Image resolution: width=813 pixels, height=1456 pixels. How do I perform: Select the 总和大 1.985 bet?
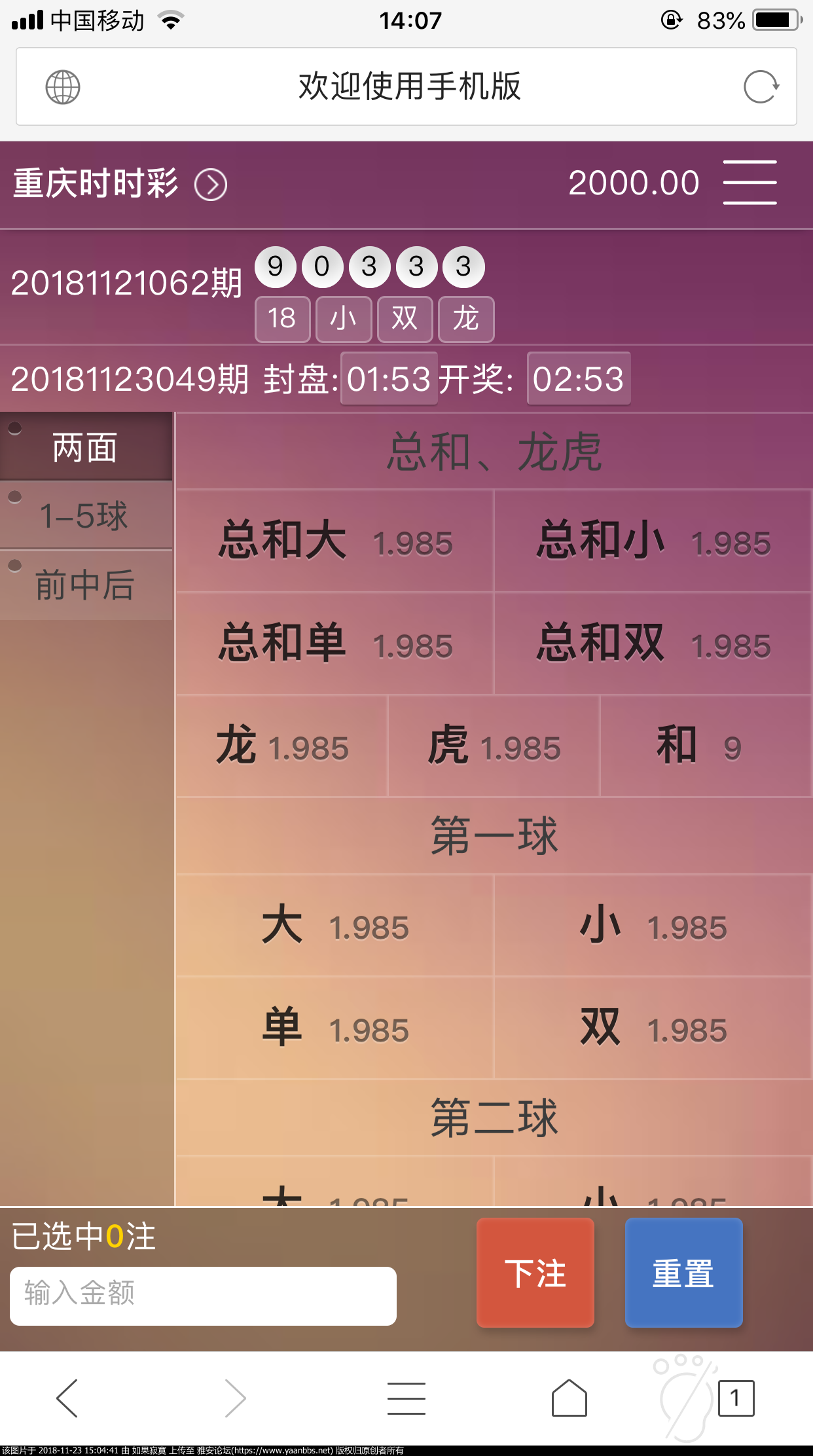coord(334,541)
